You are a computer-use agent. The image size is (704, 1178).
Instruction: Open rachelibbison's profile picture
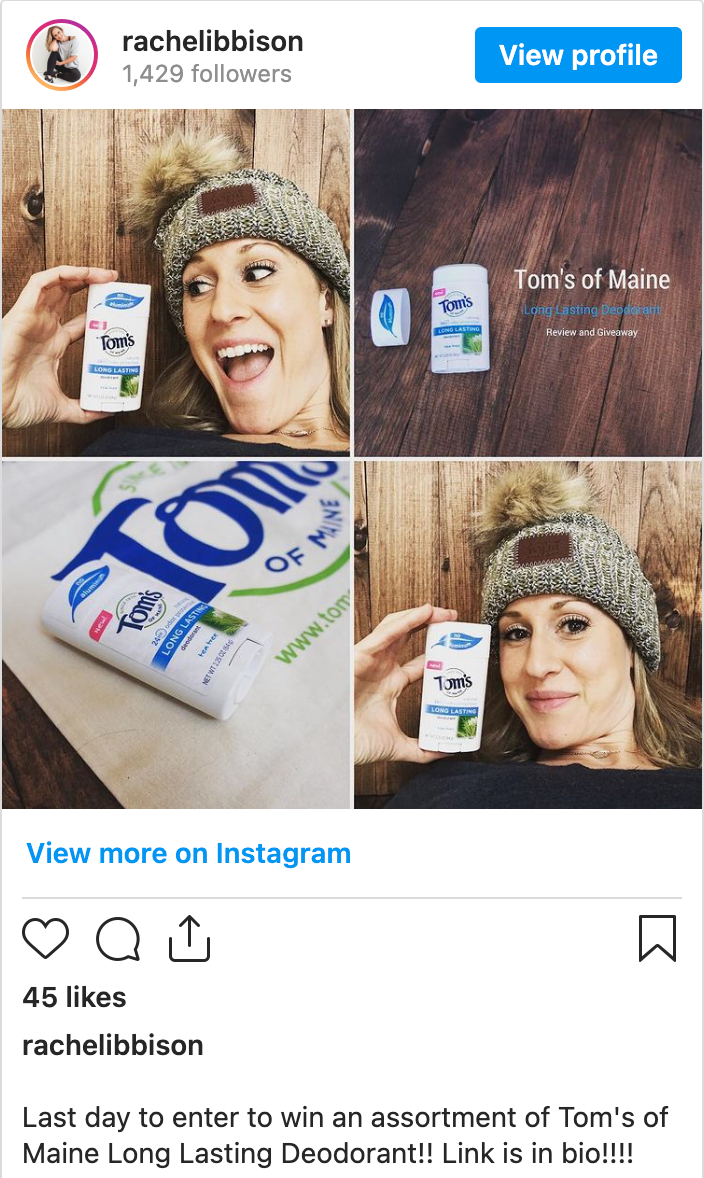click(x=62, y=55)
